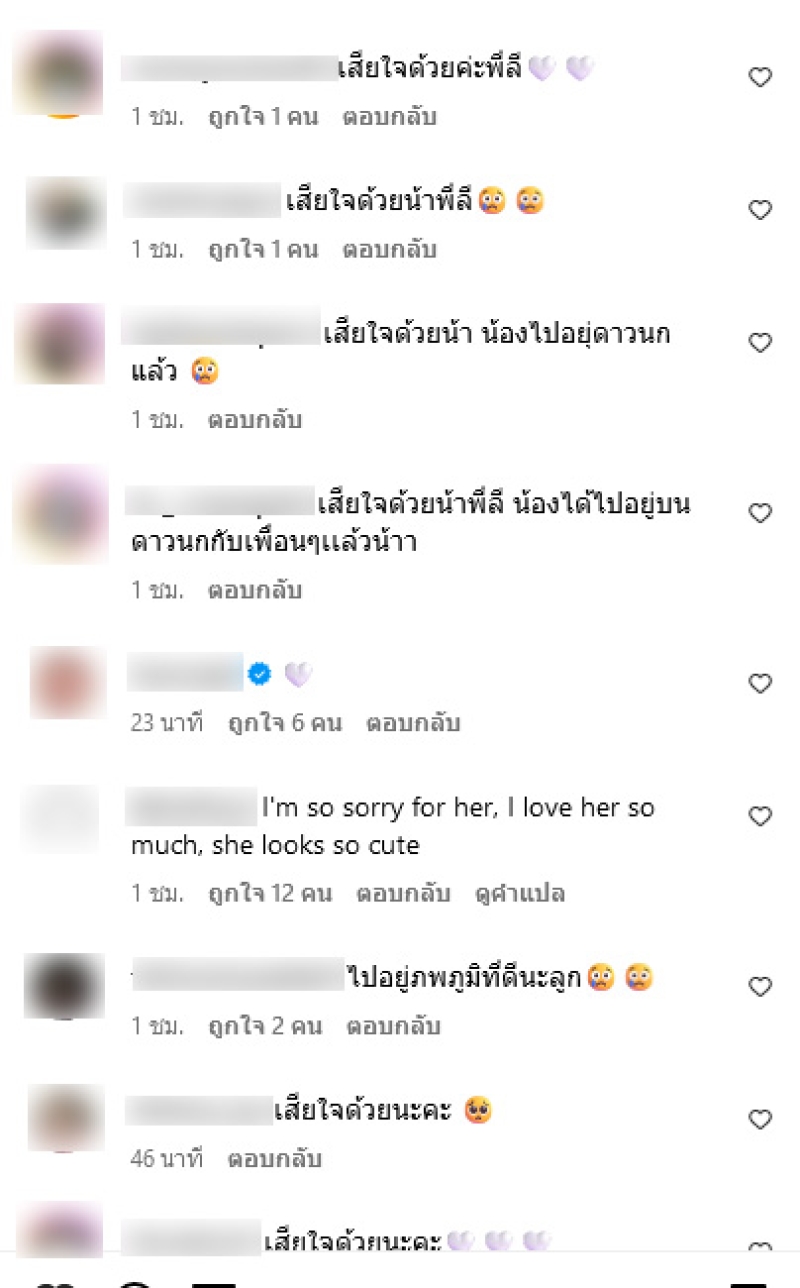Tap ดูคำแปล to translate the English comment

[x=519, y=894]
